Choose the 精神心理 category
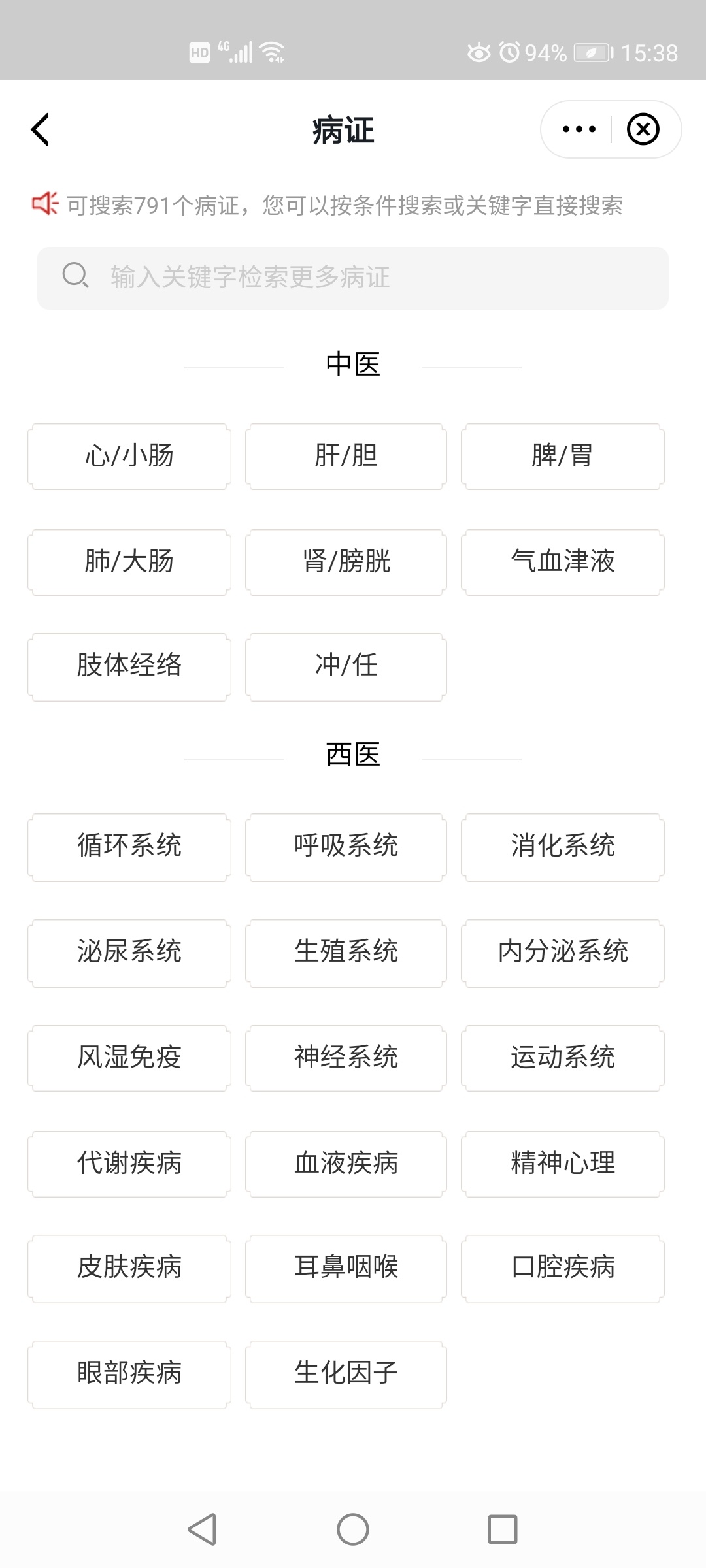This screenshot has height=1568, width=706. pyautogui.click(x=563, y=1164)
